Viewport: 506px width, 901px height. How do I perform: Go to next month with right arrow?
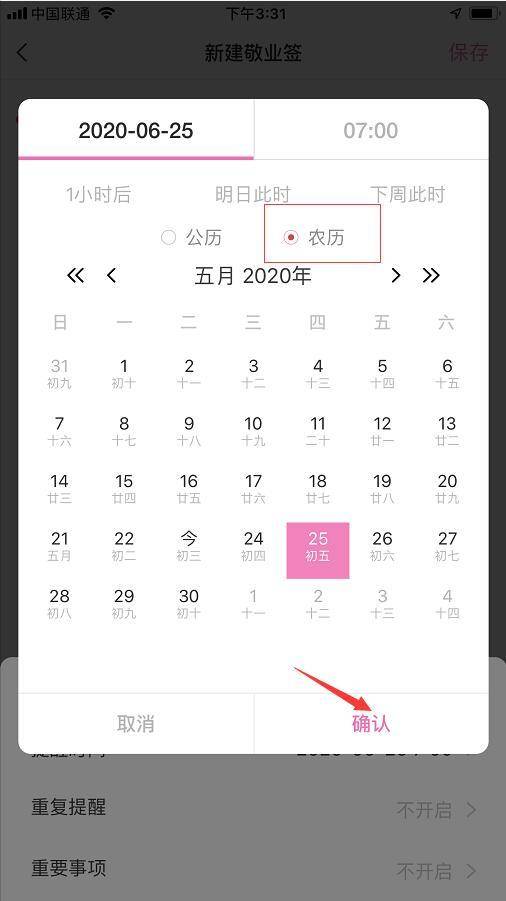[x=395, y=276]
